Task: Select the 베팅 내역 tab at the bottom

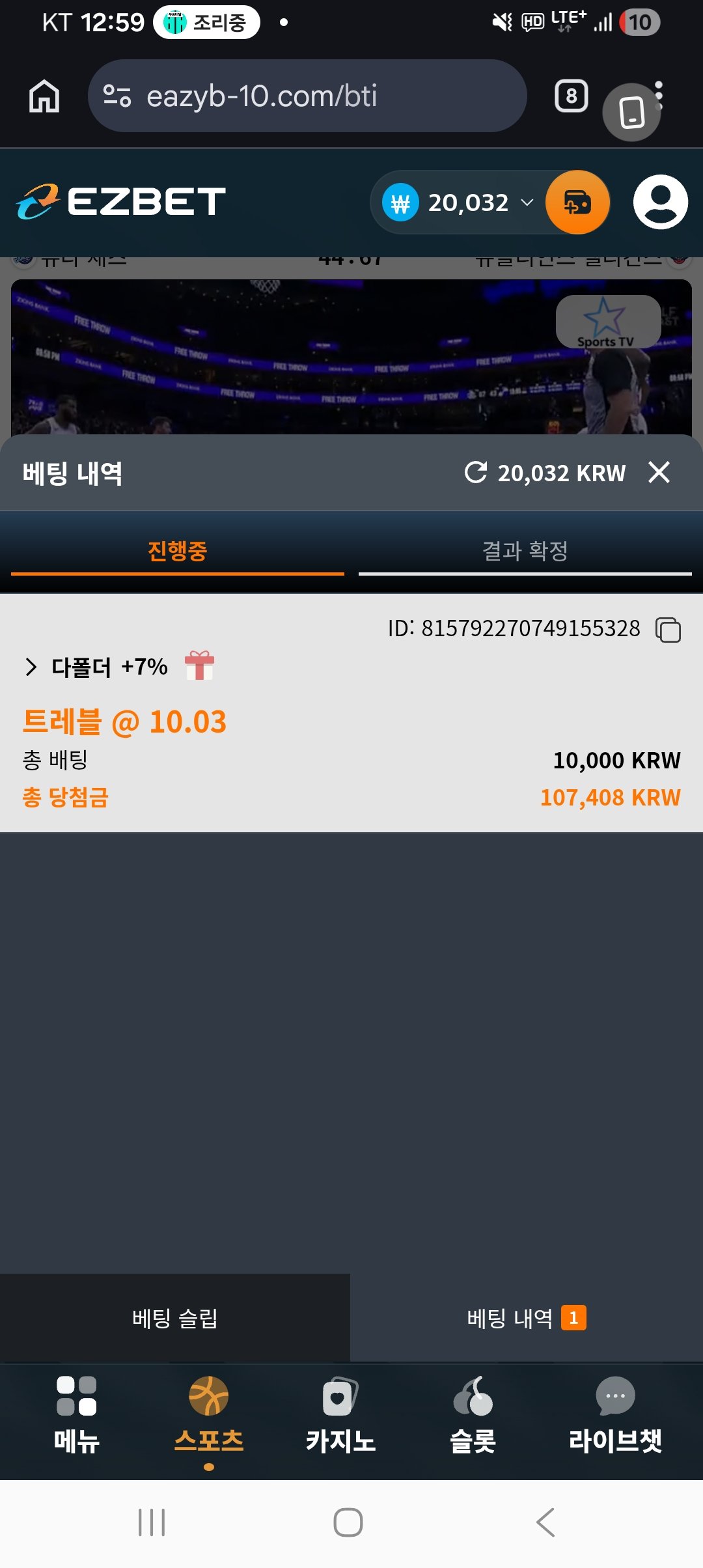Action: (526, 1318)
